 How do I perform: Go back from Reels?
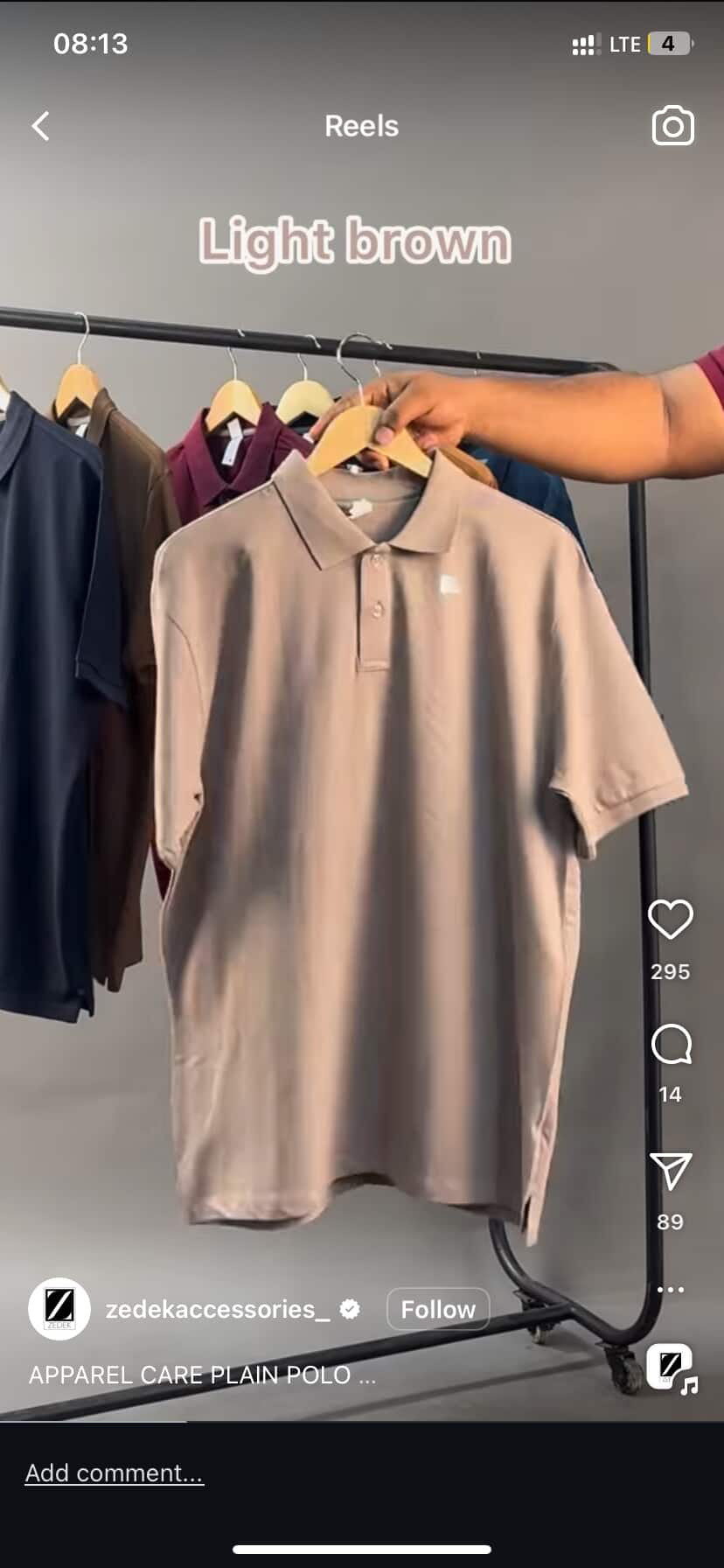pyautogui.click(x=40, y=126)
